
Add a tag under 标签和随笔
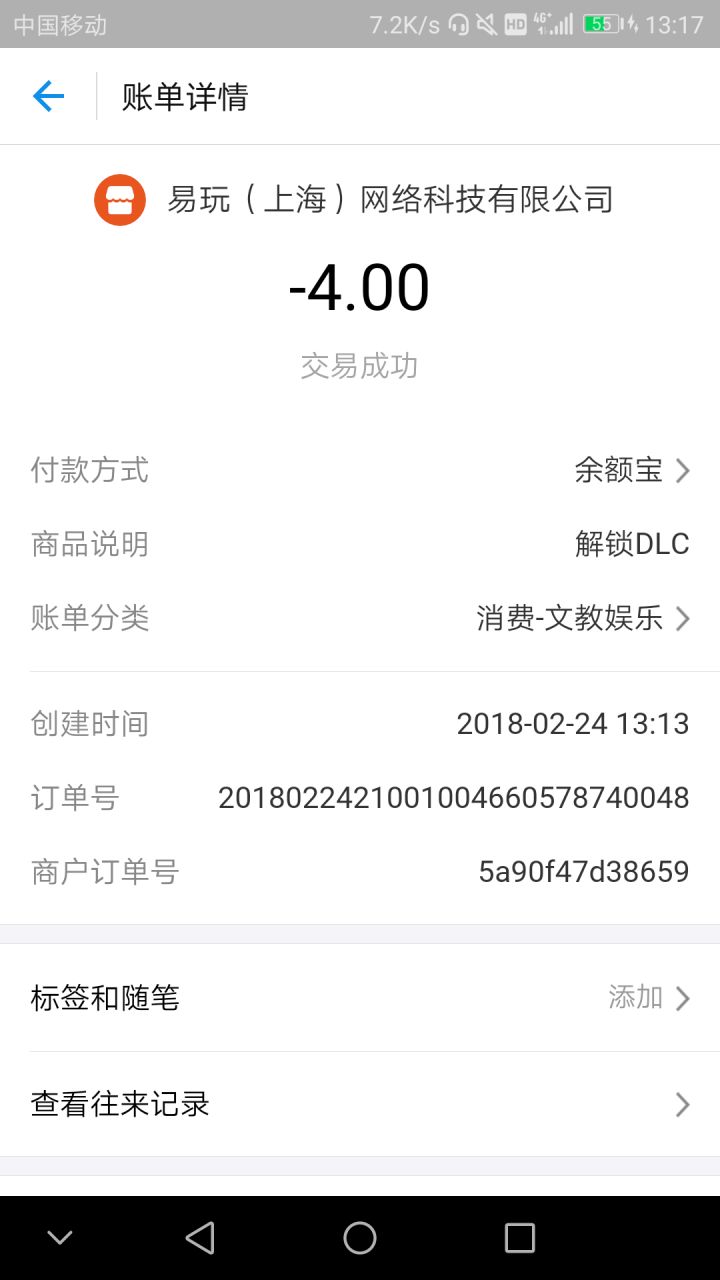[360, 998]
